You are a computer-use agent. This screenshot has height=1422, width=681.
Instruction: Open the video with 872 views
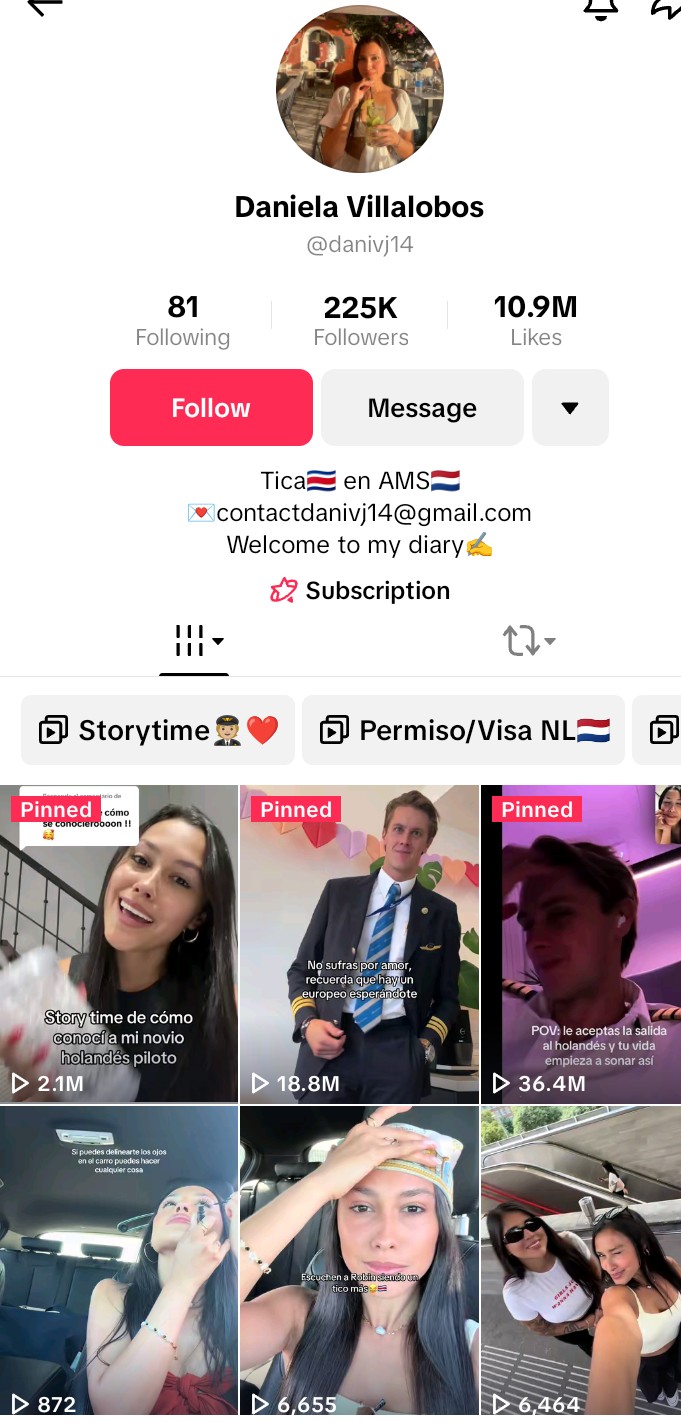click(119, 1260)
